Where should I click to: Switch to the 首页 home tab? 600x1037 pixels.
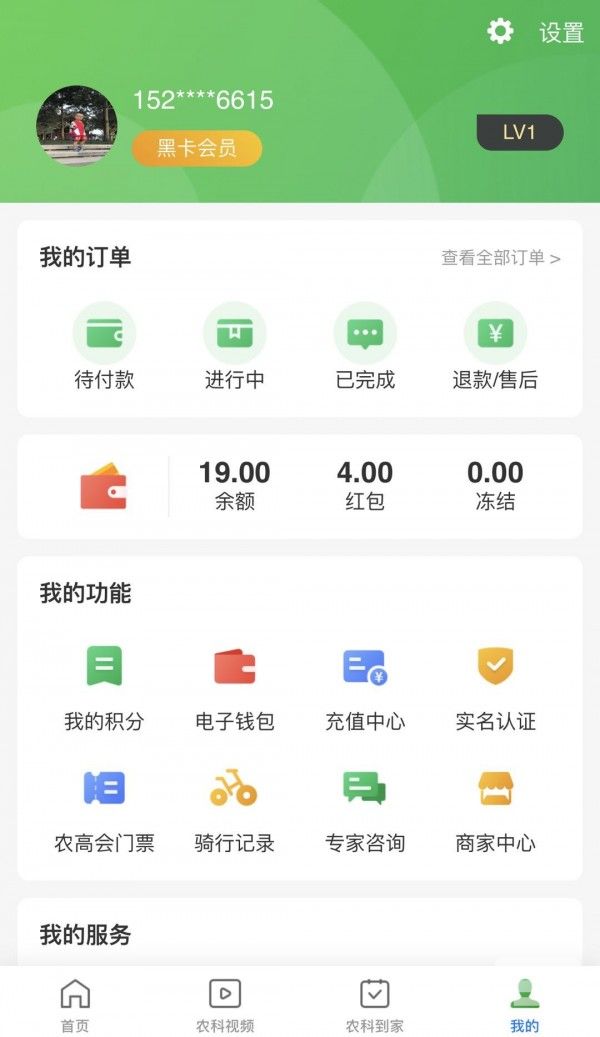[75, 1003]
